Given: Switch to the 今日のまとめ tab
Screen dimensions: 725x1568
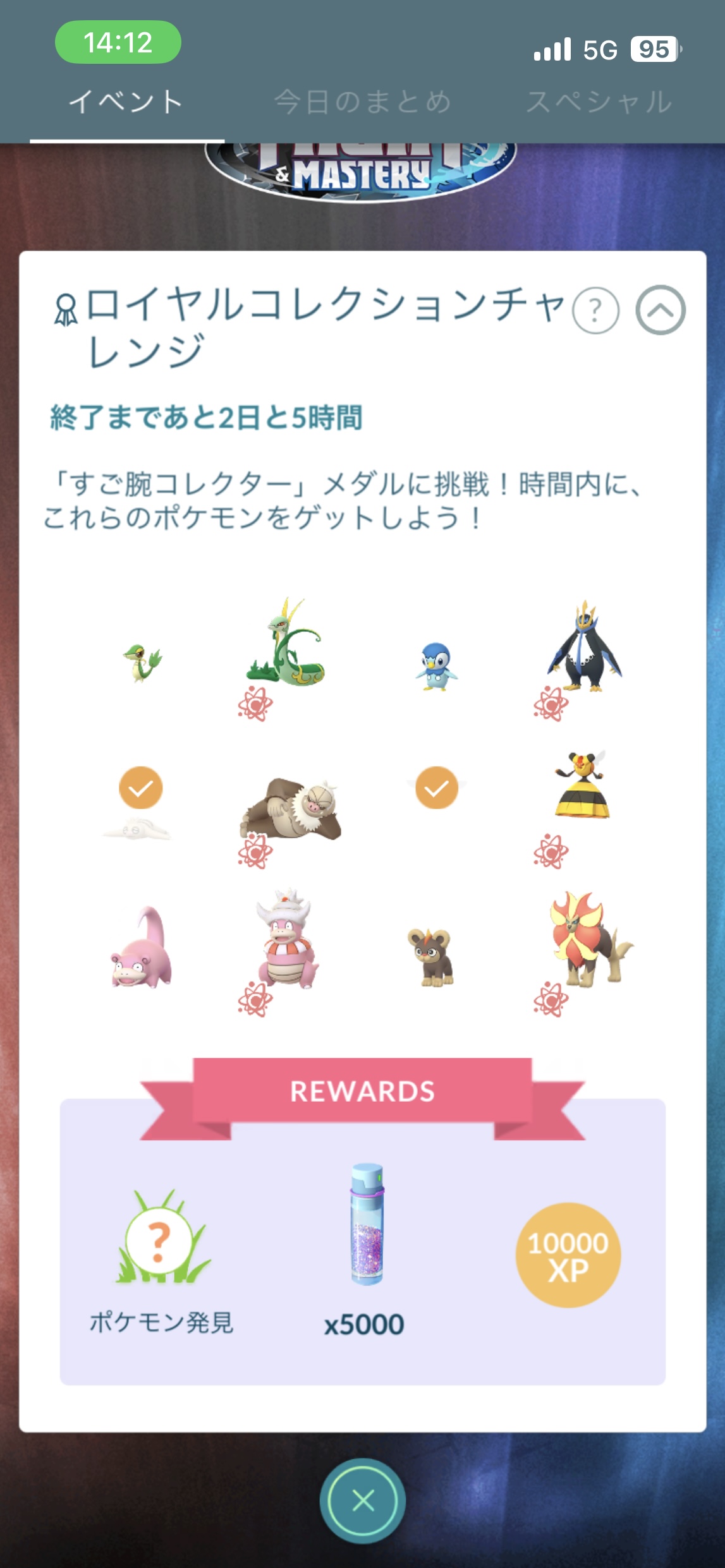Looking at the screenshot, I should click(362, 102).
